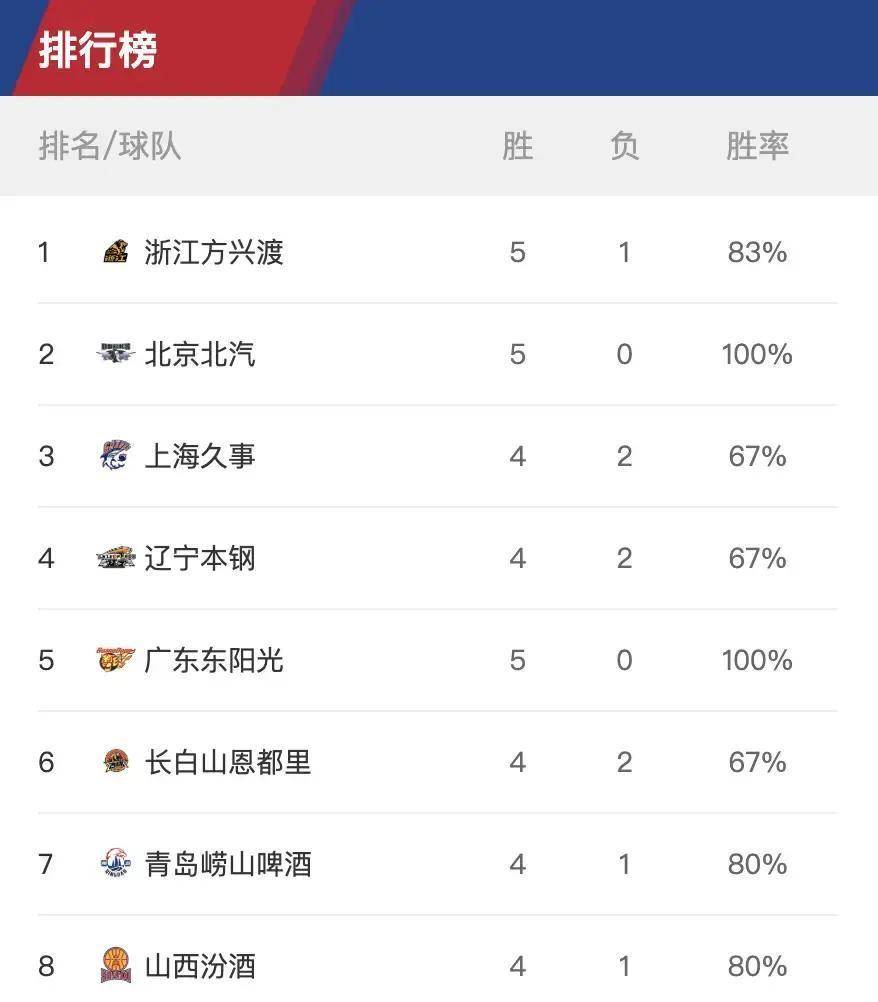Open the 浙江方兴渡 team name link
878x1002 pixels.
tap(213, 253)
